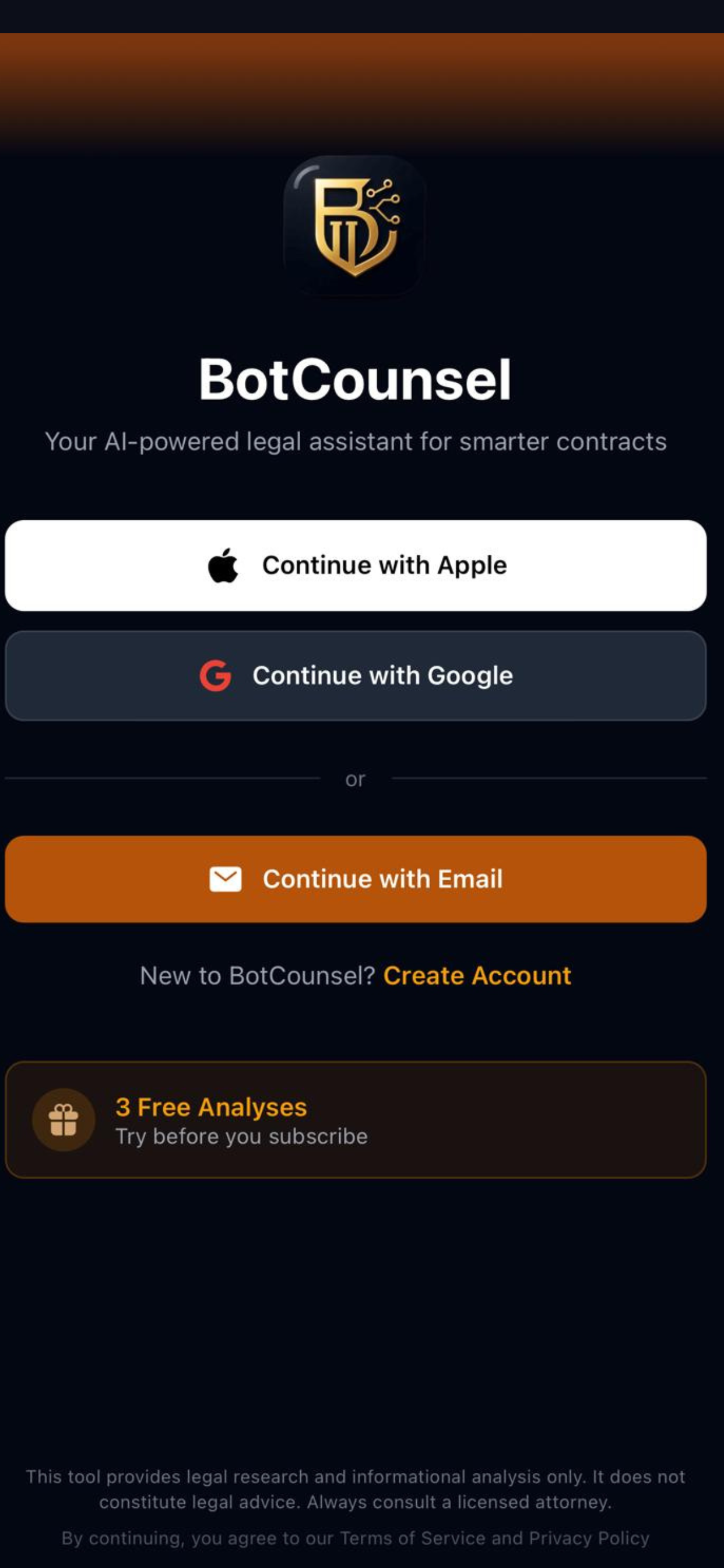Click the 'New to BotCounsel?' text
Screen dimensions: 724x1568
(x=258, y=975)
